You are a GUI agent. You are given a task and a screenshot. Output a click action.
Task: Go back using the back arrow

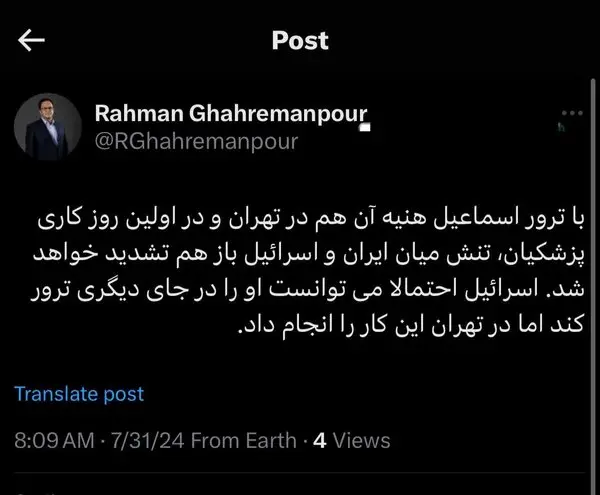[33, 40]
